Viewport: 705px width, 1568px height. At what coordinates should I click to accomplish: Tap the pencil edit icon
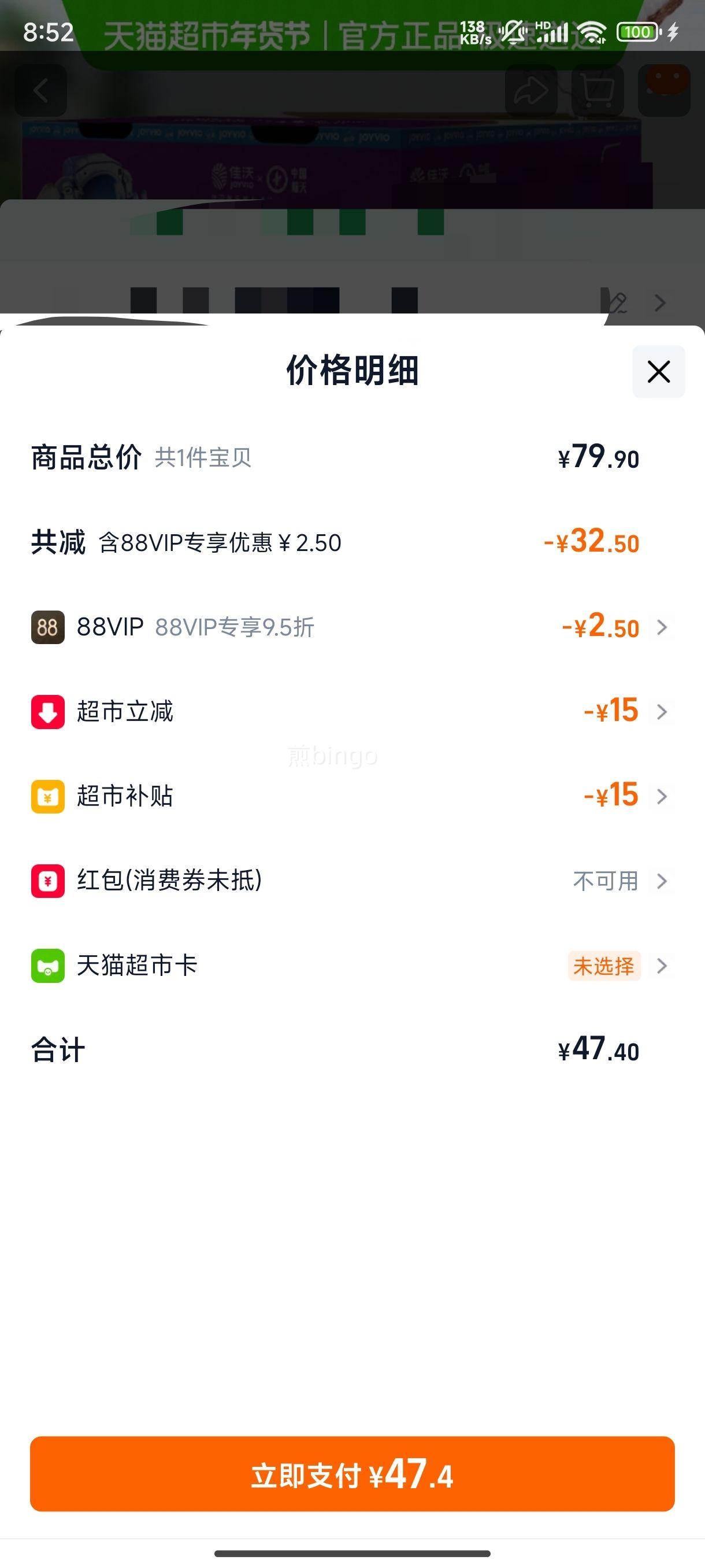(618, 302)
